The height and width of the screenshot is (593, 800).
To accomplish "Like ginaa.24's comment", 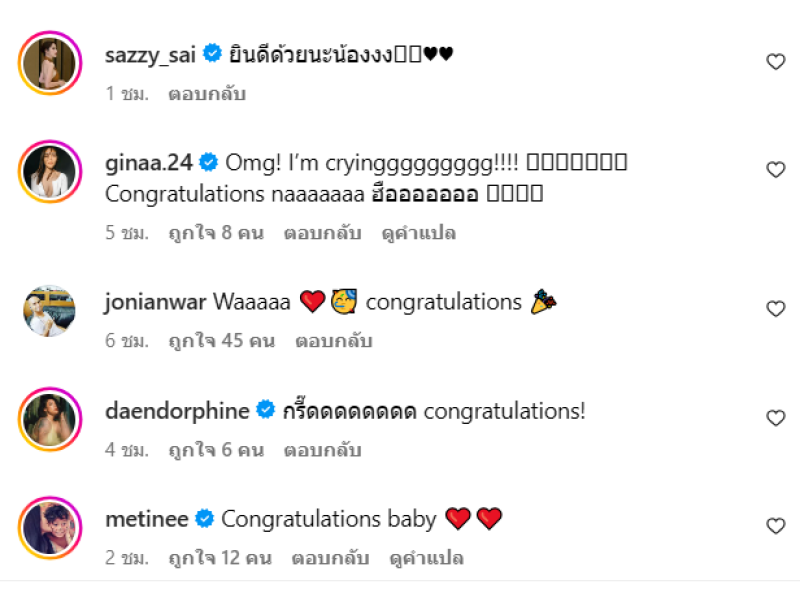I will [775, 170].
